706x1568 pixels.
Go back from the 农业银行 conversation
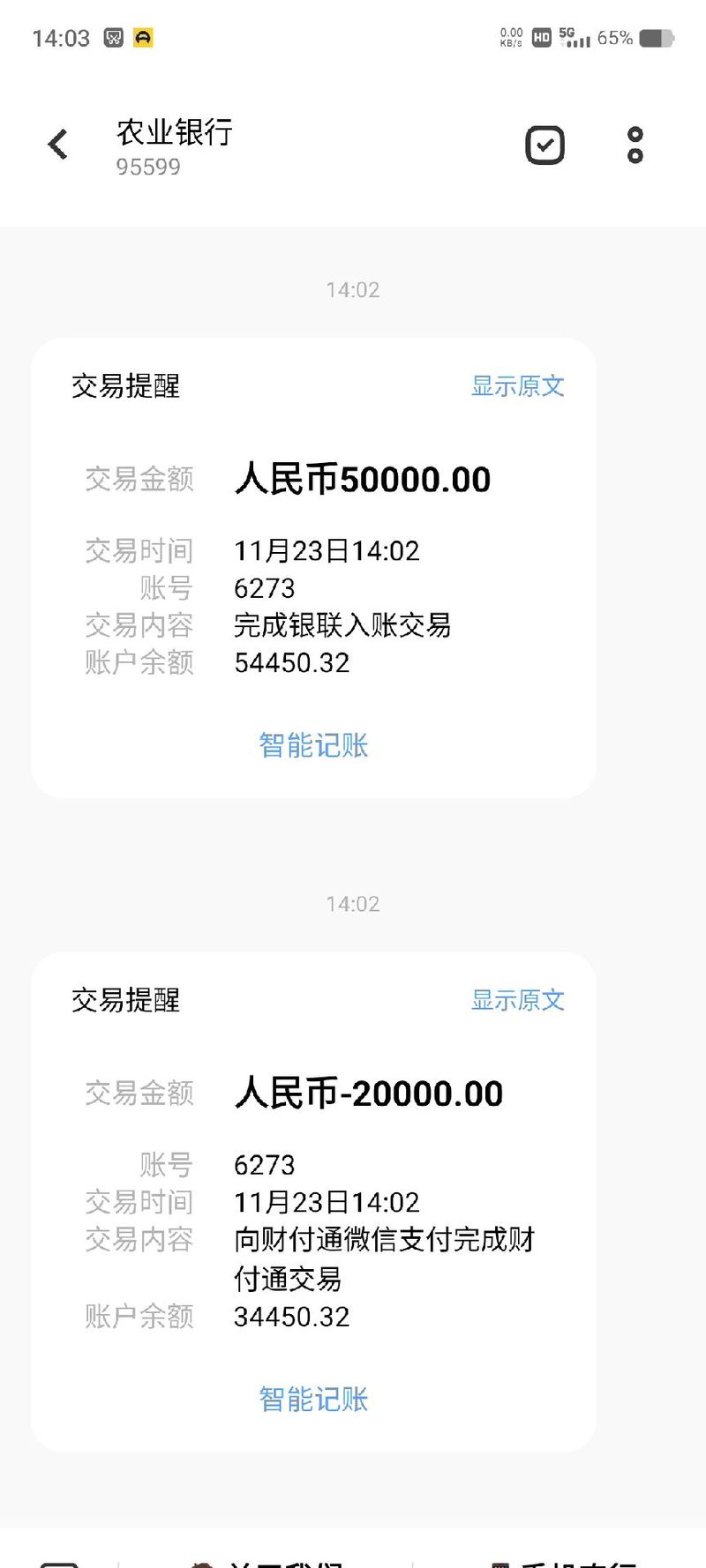pyautogui.click(x=58, y=145)
